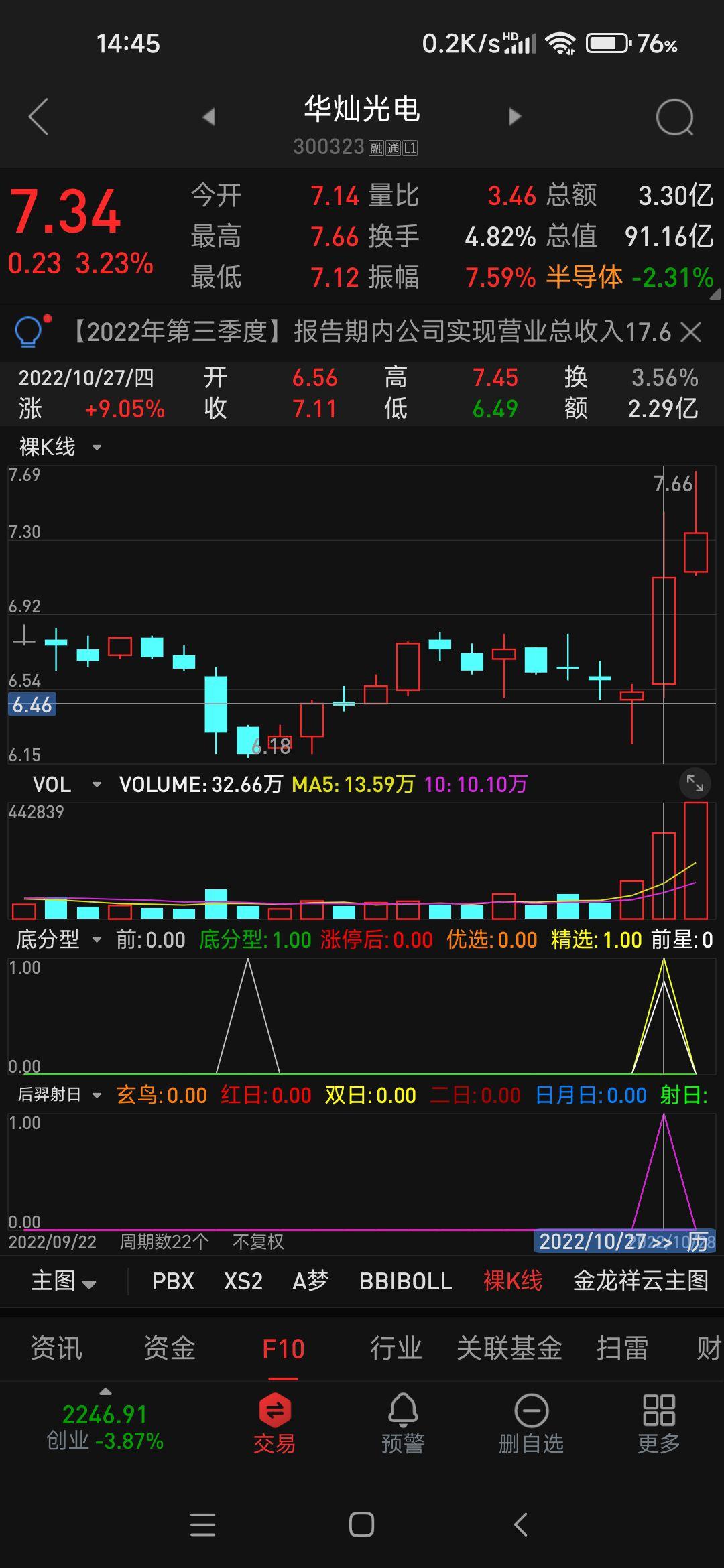The width and height of the screenshot is (724, 1568).
Task: Open the 后羿射日 indicator dropdown
Action: pos(59,1095)
